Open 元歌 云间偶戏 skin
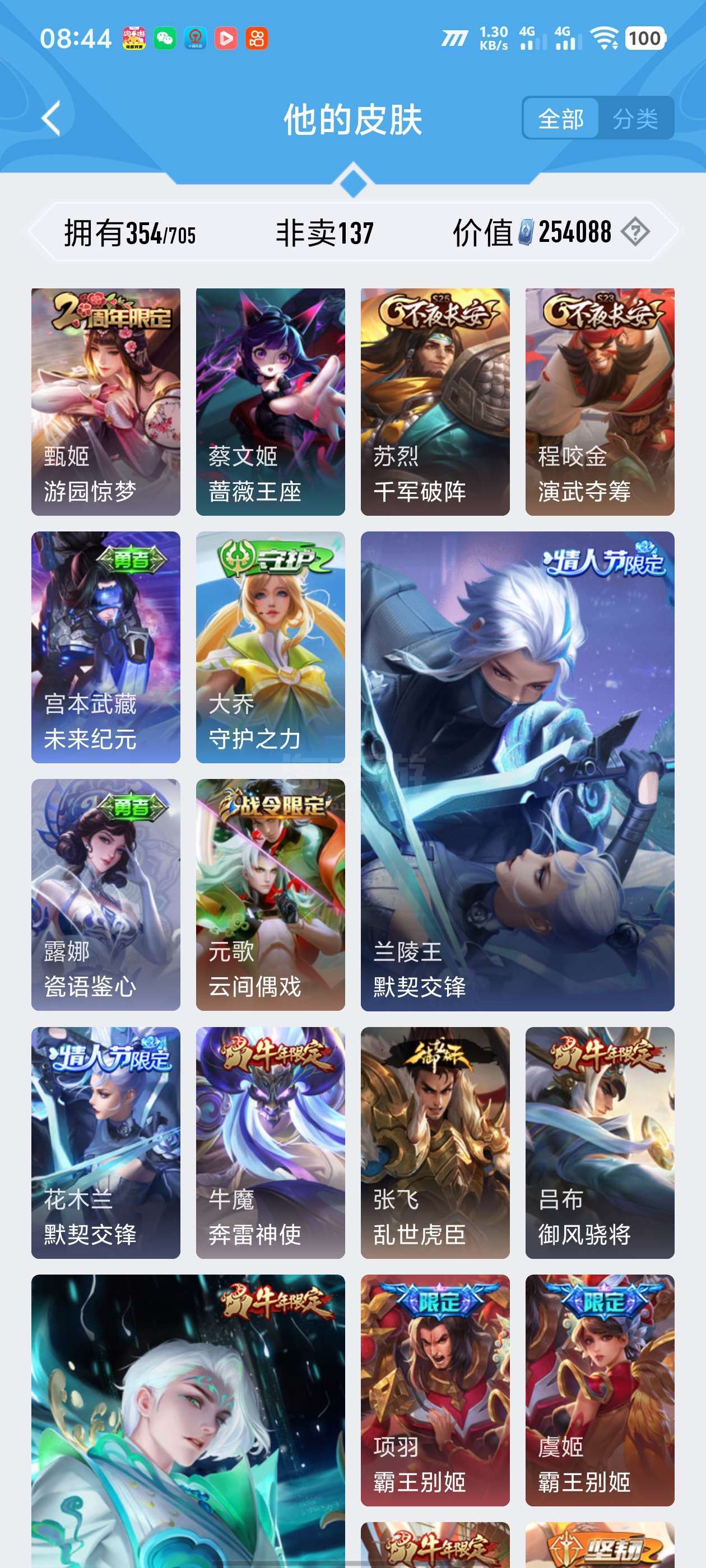This screenshot has height=1568, width=706. pyautogui.click(x=271, y=895)
